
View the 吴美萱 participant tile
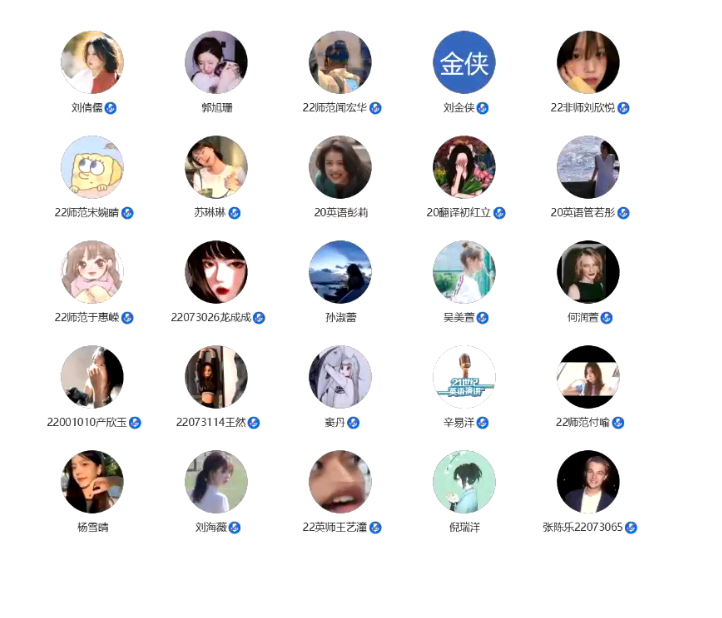(x=464, y=272)
